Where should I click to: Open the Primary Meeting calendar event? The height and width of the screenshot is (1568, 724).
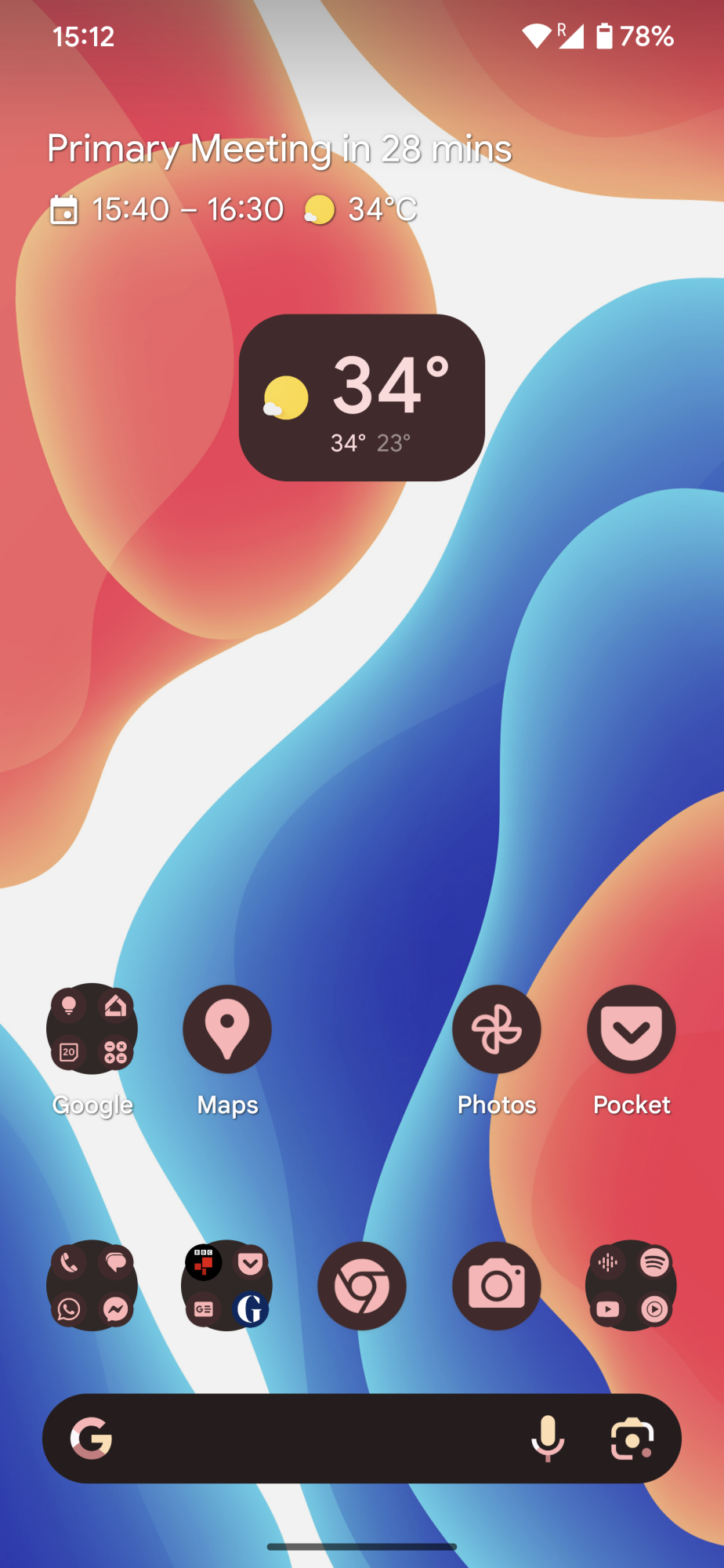click(x=279, y=149)
